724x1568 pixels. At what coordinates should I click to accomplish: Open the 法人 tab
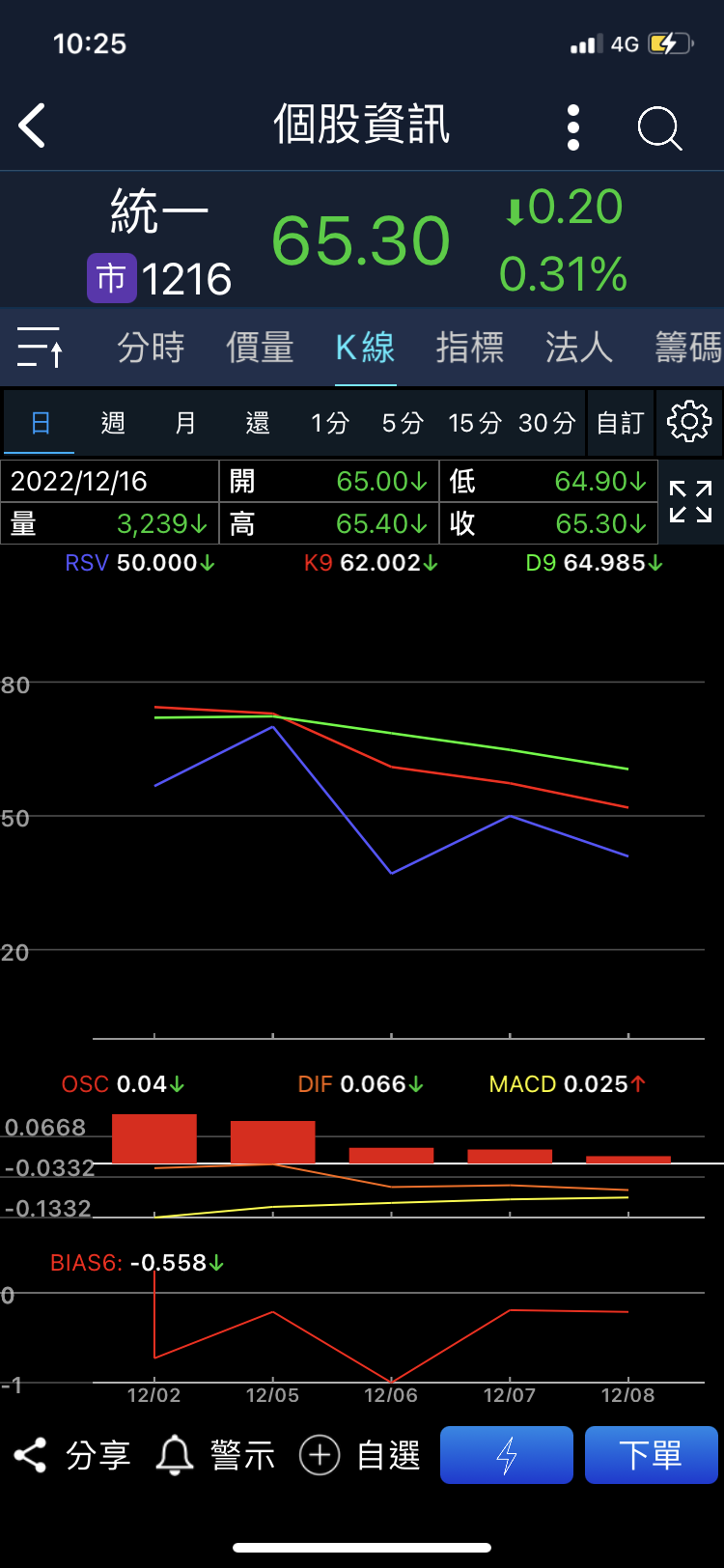point(579,348)
